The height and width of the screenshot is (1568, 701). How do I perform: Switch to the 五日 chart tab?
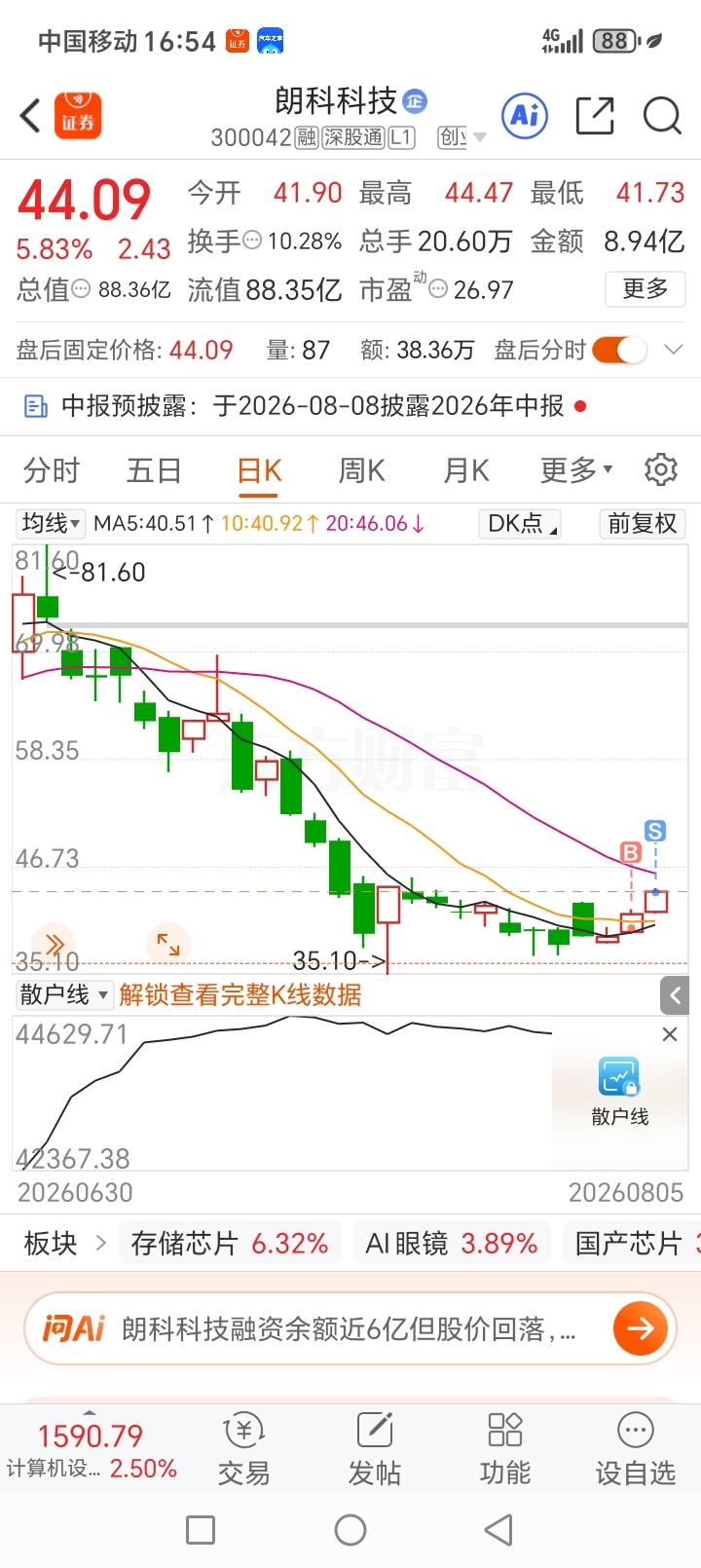coord(154,471)
